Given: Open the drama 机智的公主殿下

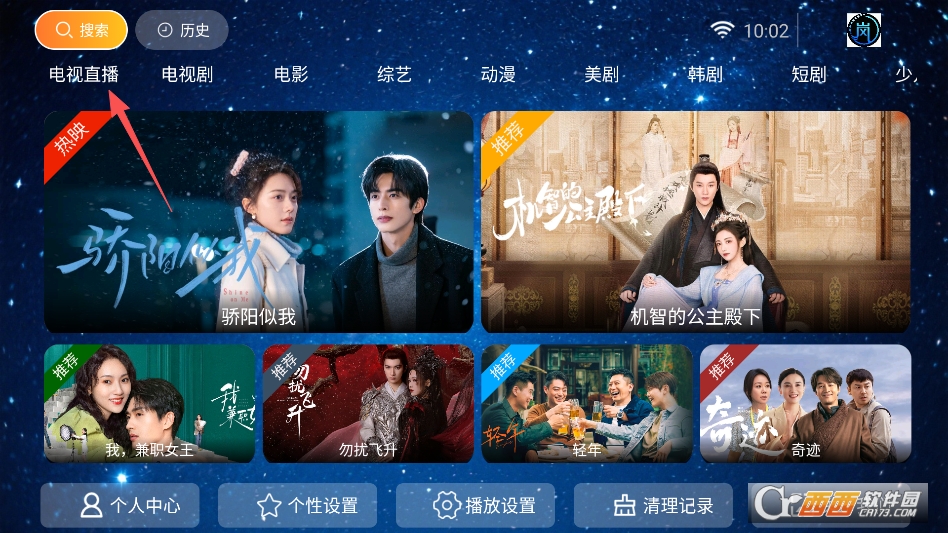Looking at the screenshot, I should (696, 222).
